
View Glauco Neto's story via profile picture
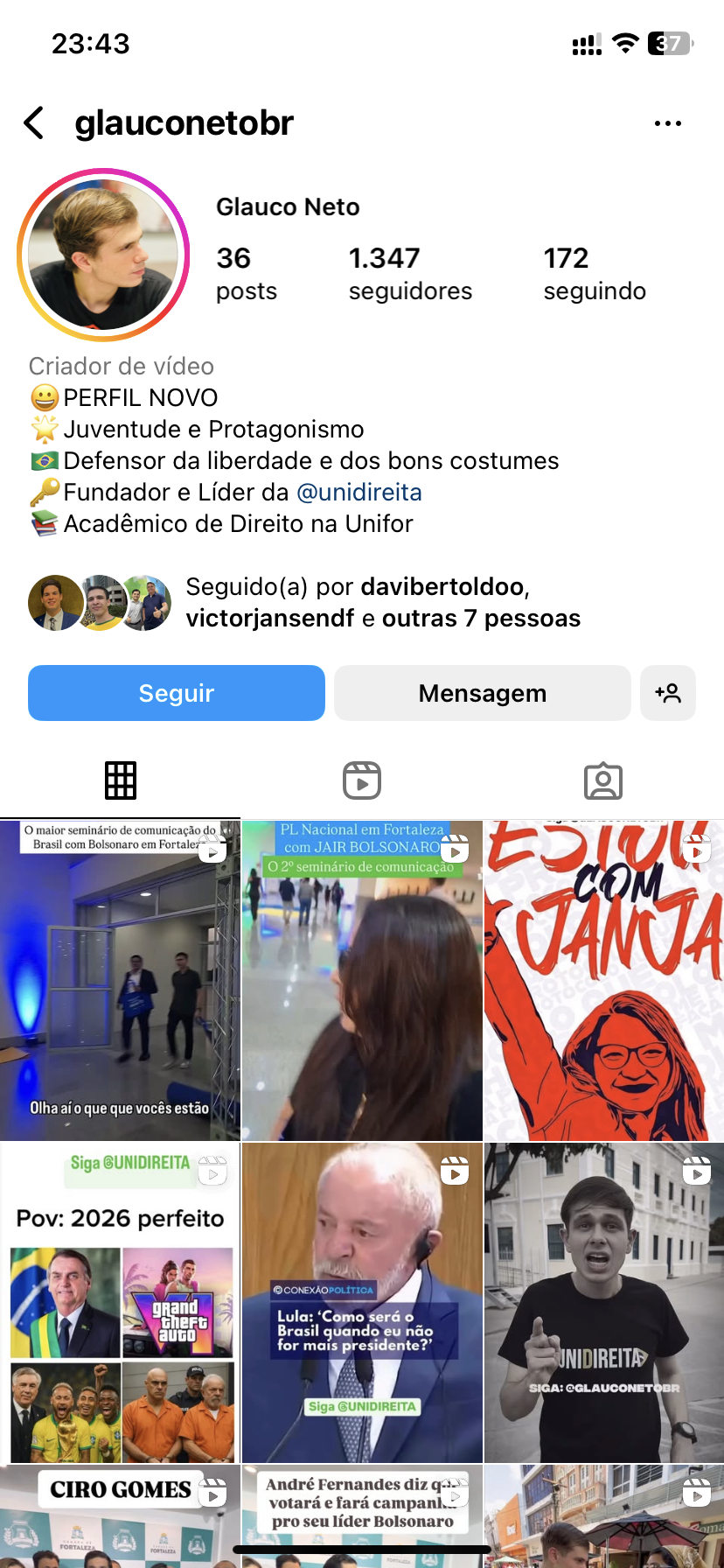103,255
